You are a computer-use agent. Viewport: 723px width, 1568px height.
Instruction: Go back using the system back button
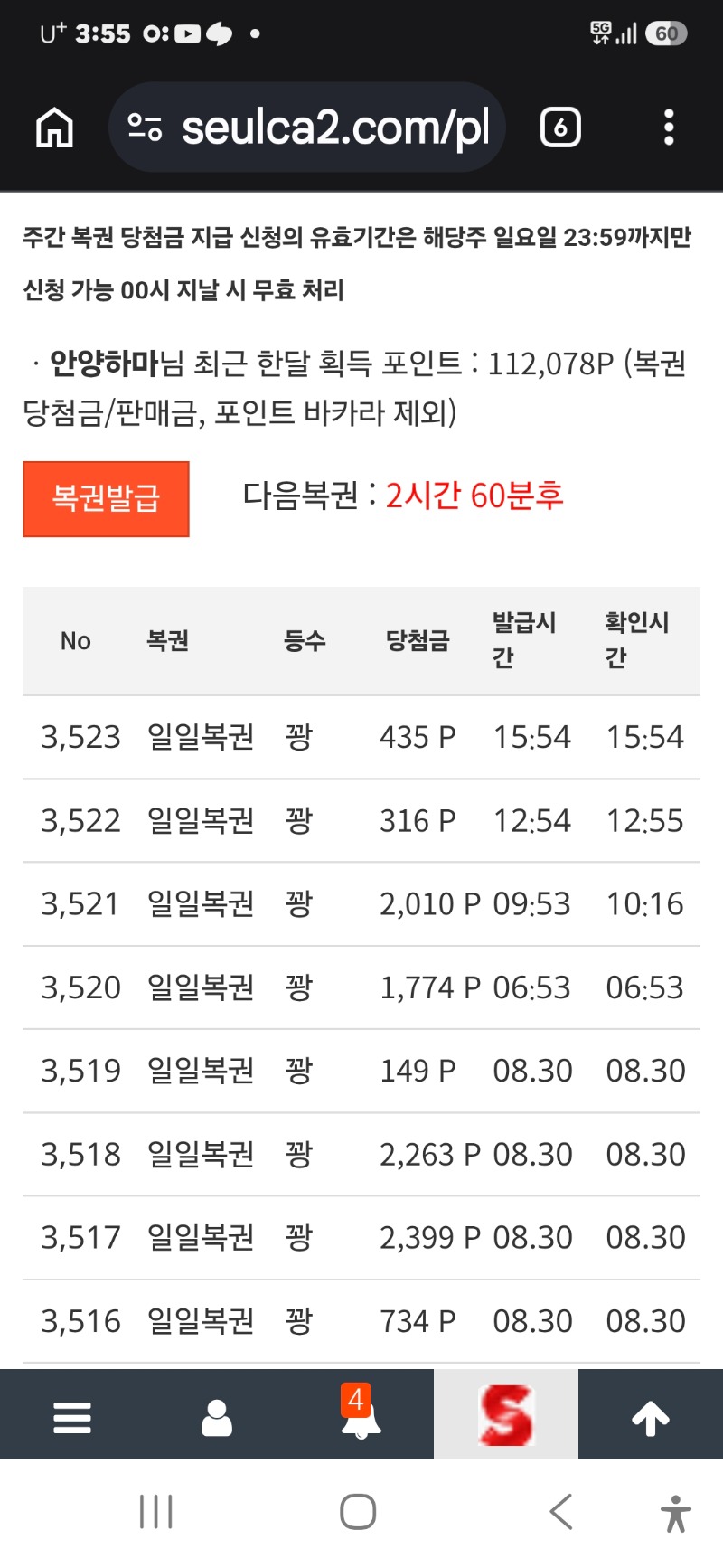(x=561, y=1512)
